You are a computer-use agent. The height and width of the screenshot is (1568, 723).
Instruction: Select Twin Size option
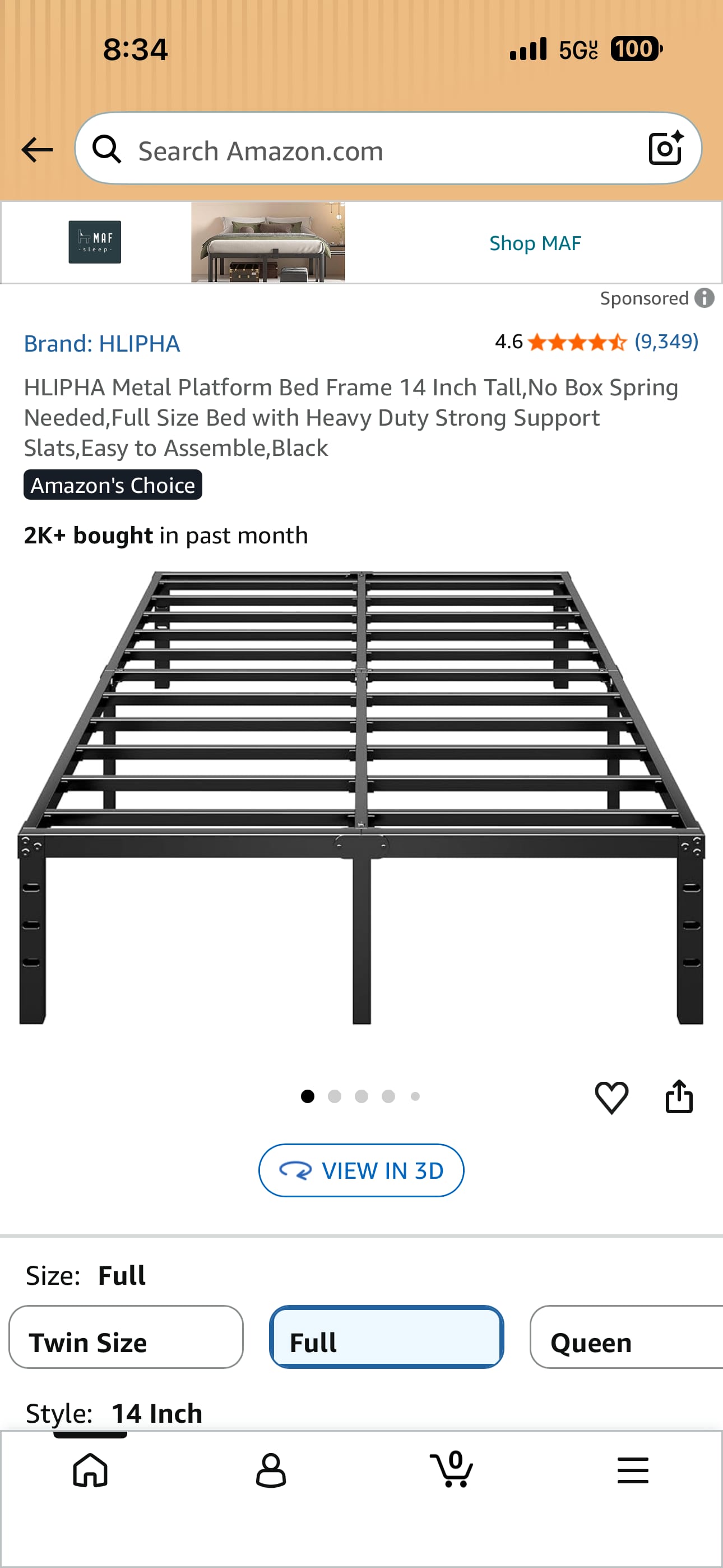tap(126, 1338)
